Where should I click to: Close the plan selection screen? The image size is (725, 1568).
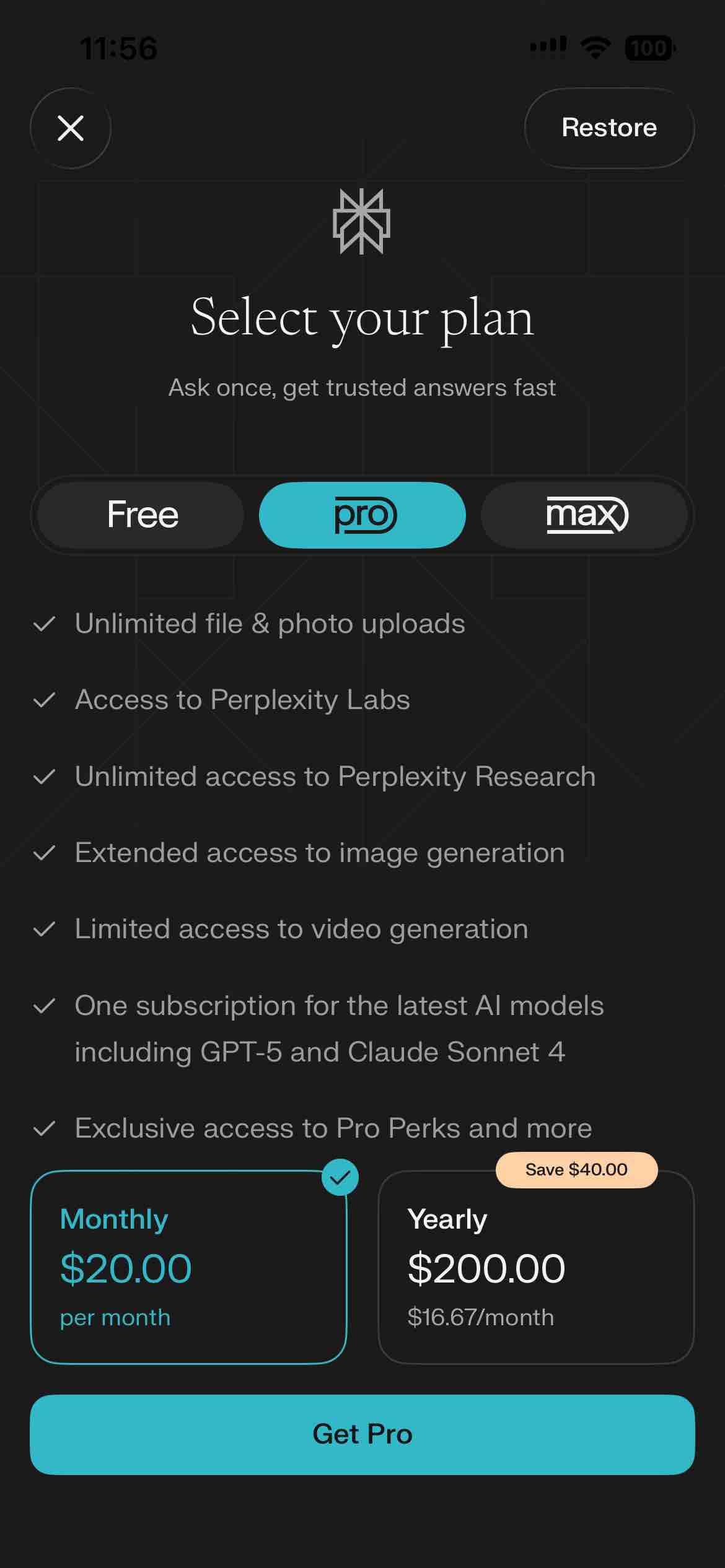[x=71, y=128]
